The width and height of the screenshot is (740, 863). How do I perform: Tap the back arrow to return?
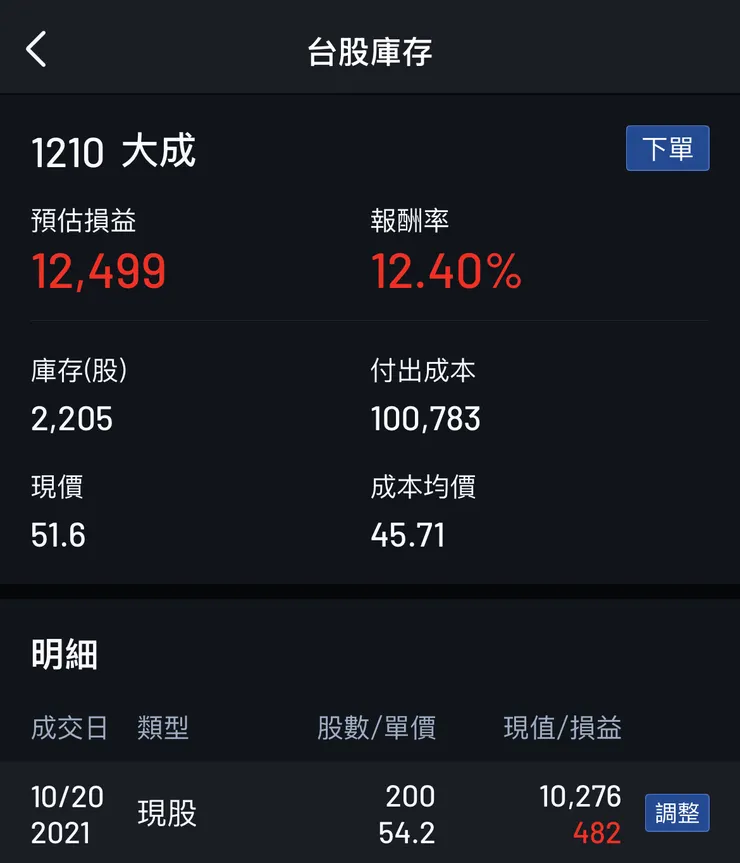tap(36, 47)
